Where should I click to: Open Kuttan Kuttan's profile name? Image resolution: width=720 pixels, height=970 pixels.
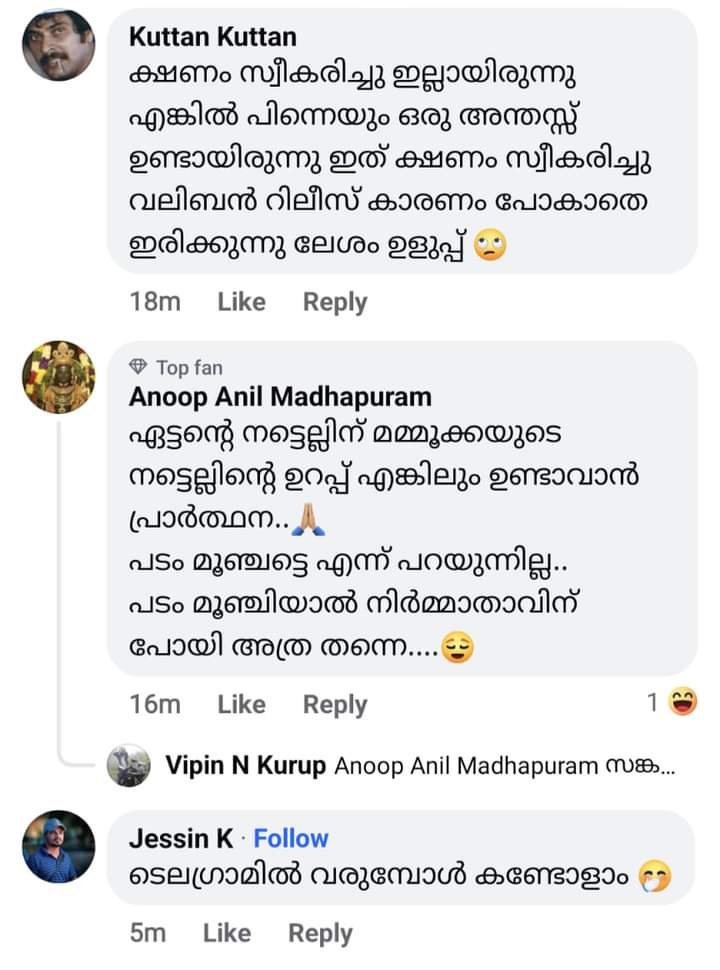coord(213,37)
